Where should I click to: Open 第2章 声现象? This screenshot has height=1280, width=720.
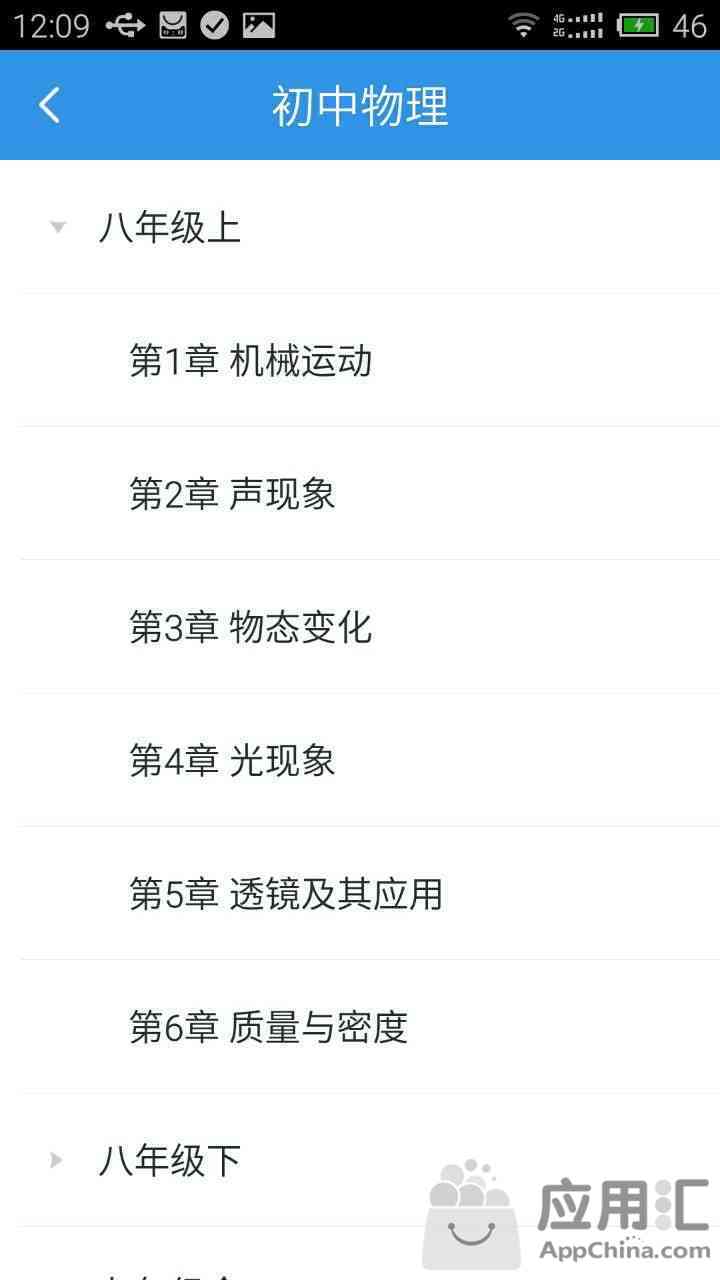[x=360, y=494]
